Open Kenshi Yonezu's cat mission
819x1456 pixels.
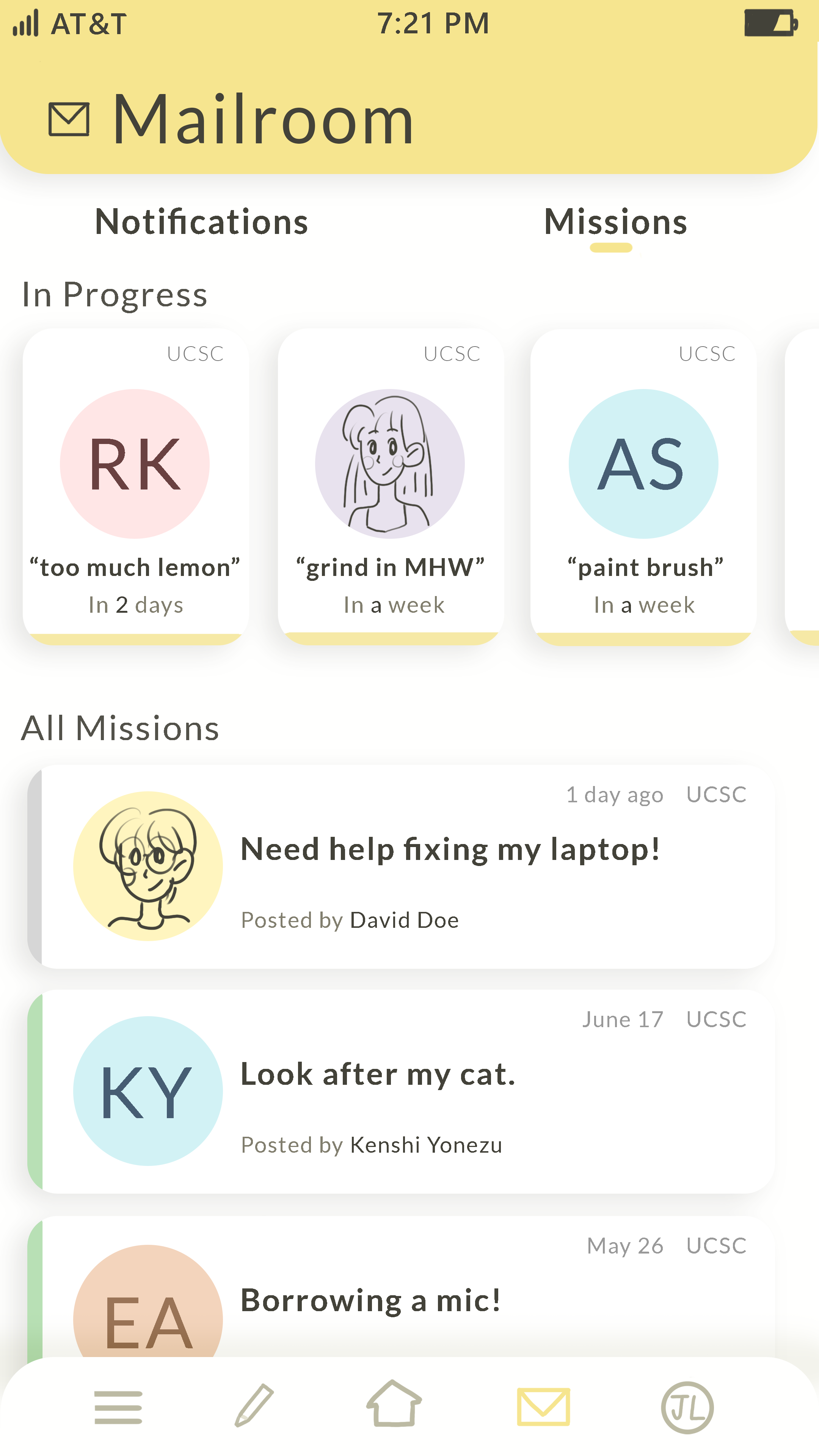pos(401,1092)
